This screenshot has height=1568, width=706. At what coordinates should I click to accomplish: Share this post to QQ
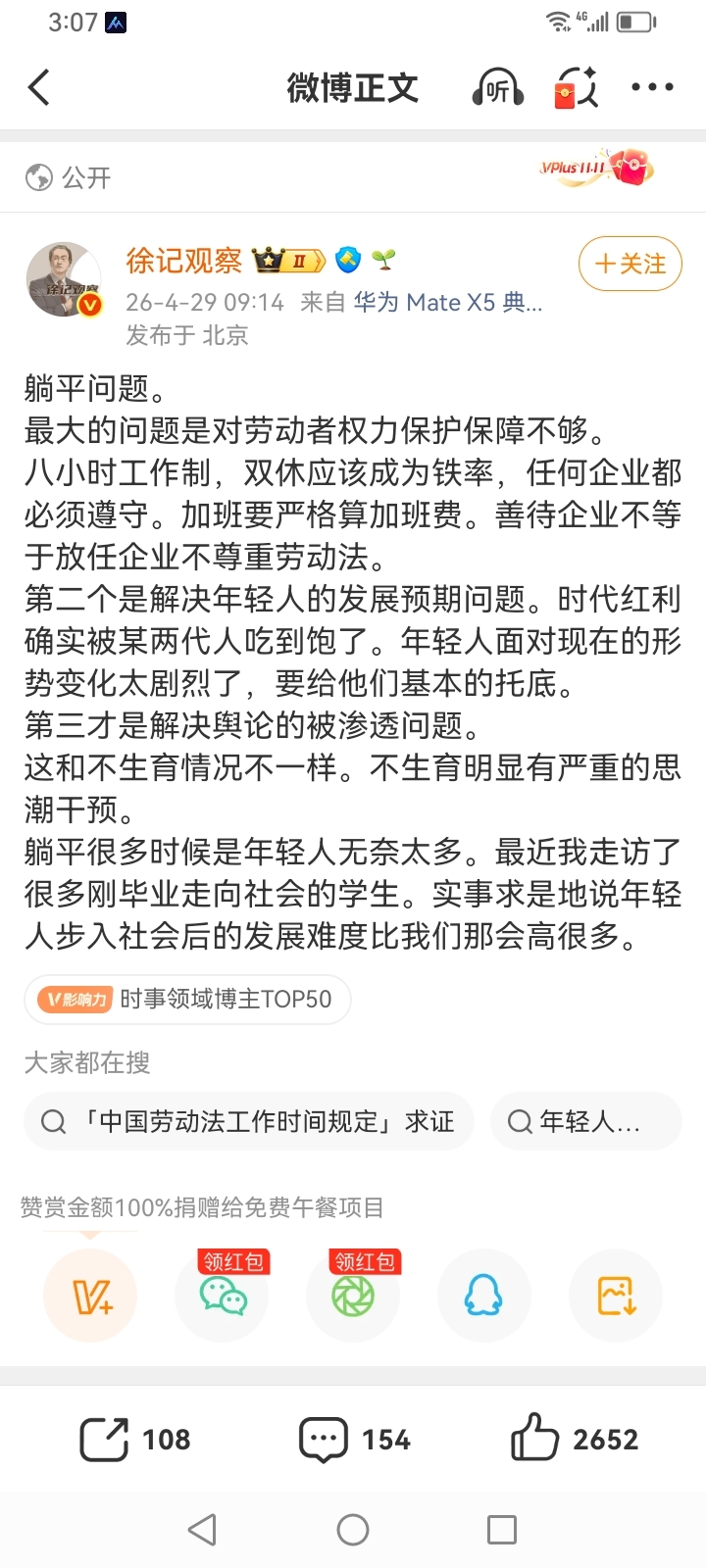click(483, 1296)
